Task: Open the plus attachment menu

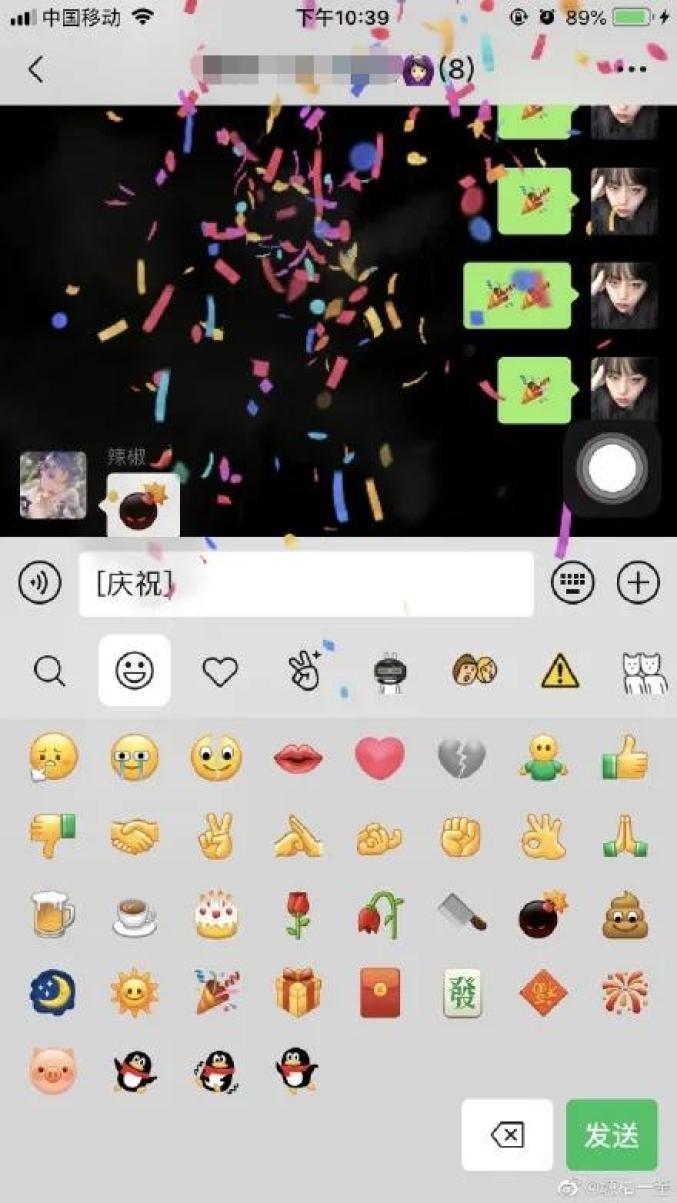Action: tap(638, 583)
